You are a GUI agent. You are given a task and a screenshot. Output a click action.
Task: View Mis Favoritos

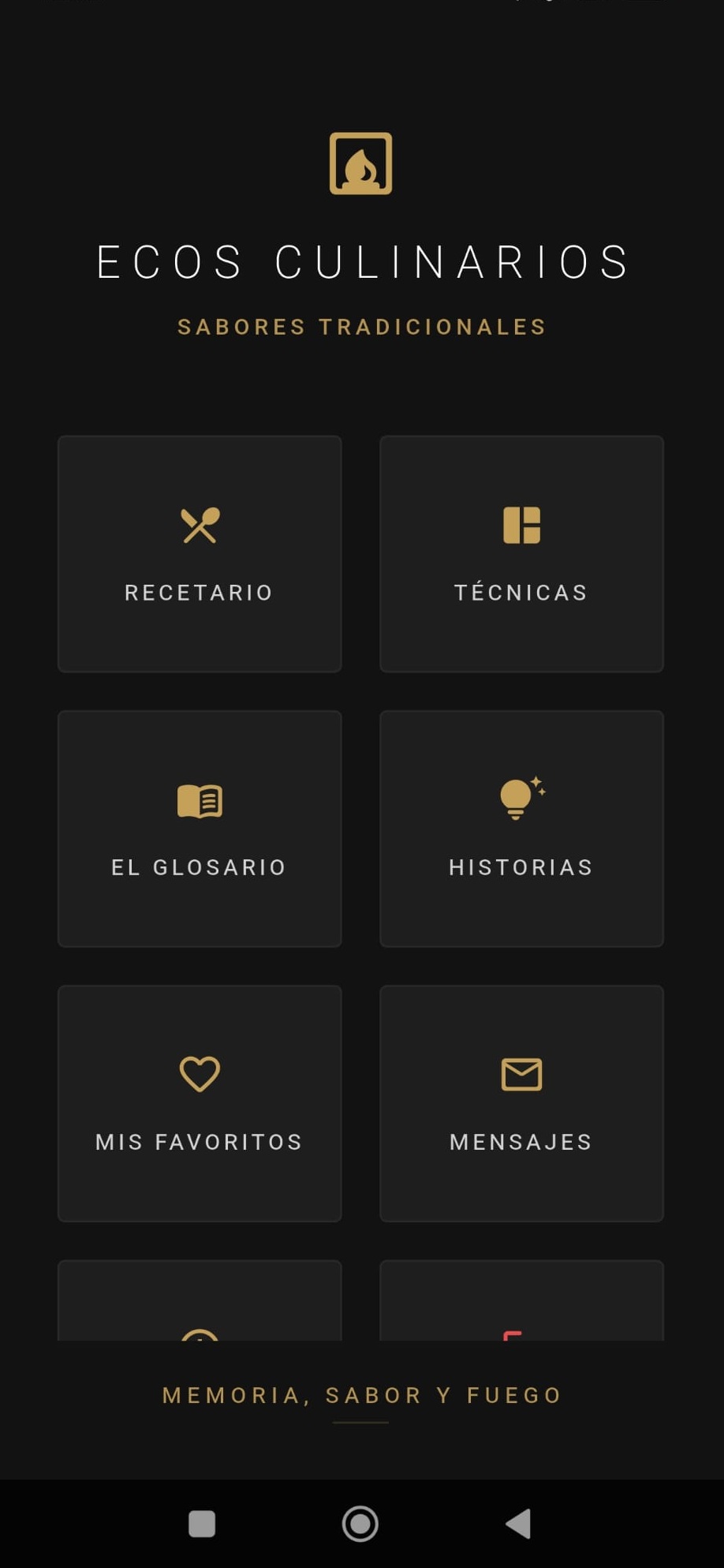pos(200,1103)
